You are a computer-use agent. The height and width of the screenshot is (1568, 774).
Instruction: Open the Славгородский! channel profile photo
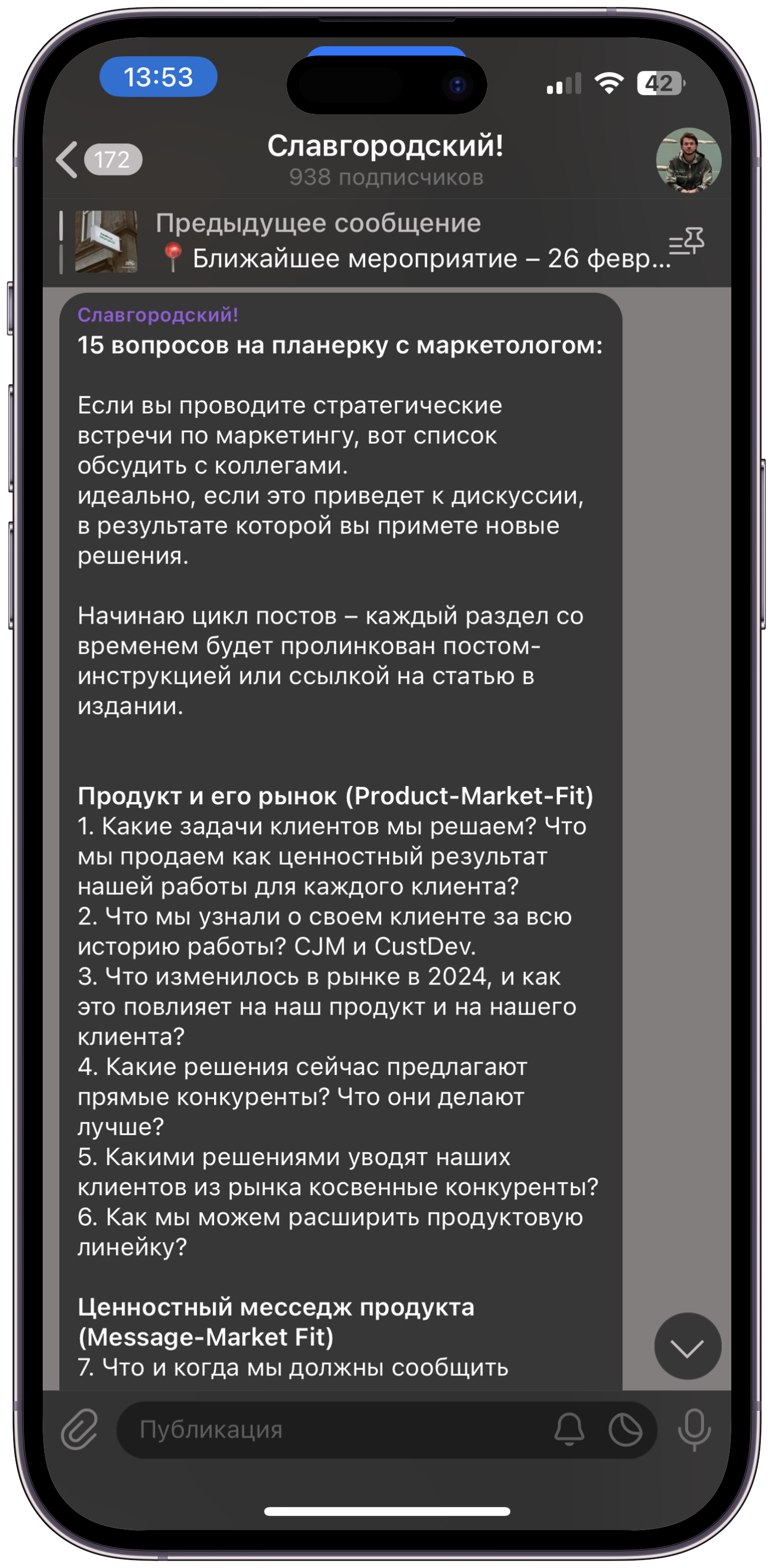coord(688,160)
